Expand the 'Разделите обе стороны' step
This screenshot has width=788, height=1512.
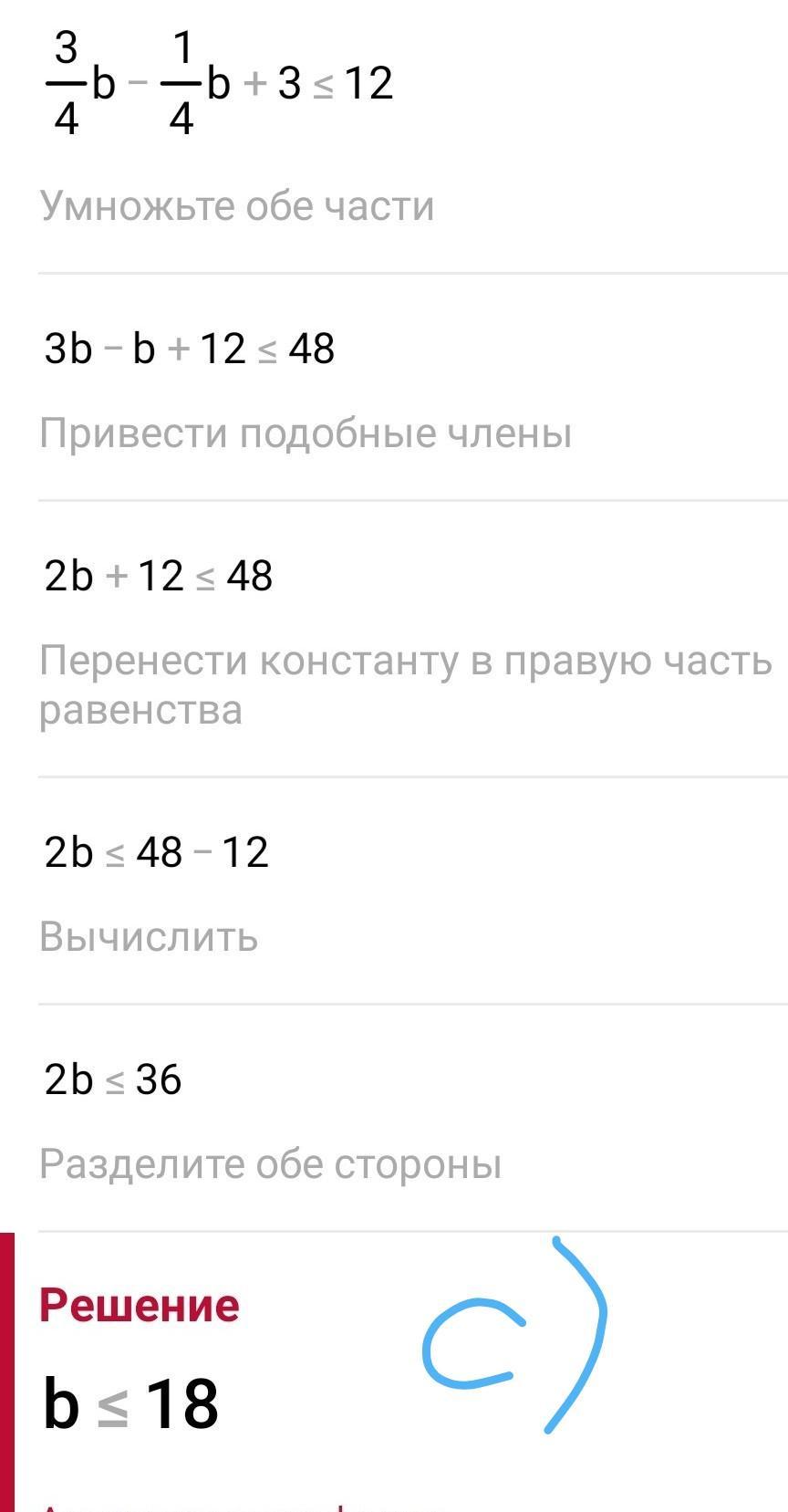pos(271,1164)
